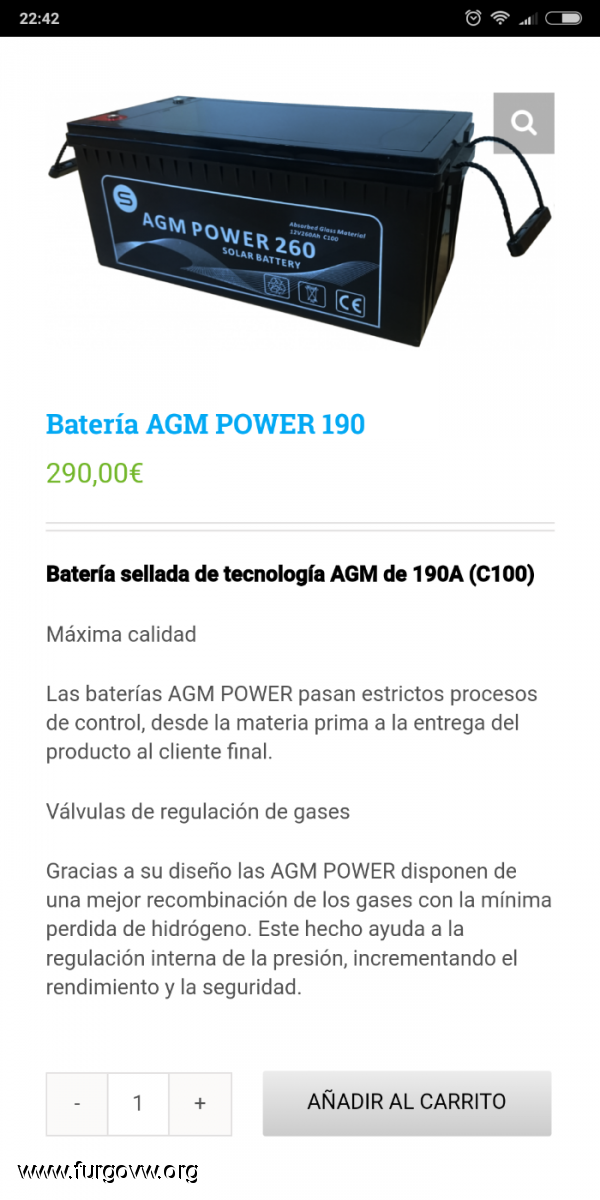600x1200 pixels.
Task: Decrease quantity with the minus button
Action: point(77,1104)
